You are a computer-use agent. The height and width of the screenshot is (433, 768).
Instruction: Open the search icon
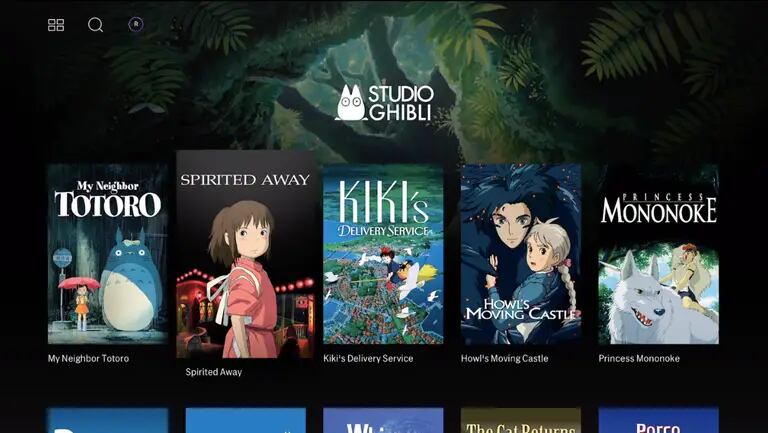[x=95, y=25]
